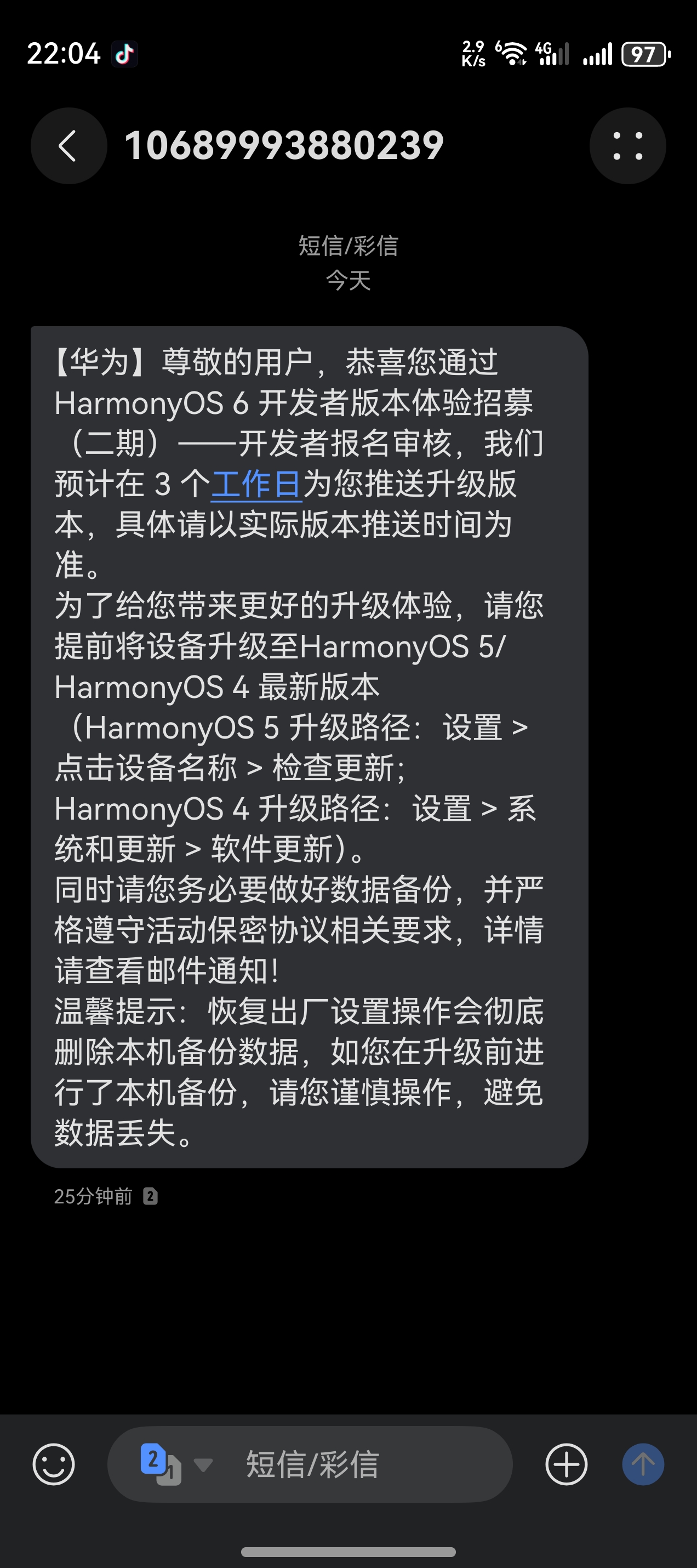Open the four-dot more options menu
The width and height of the screenshot is (697, 1568).
tap(627, 146)
